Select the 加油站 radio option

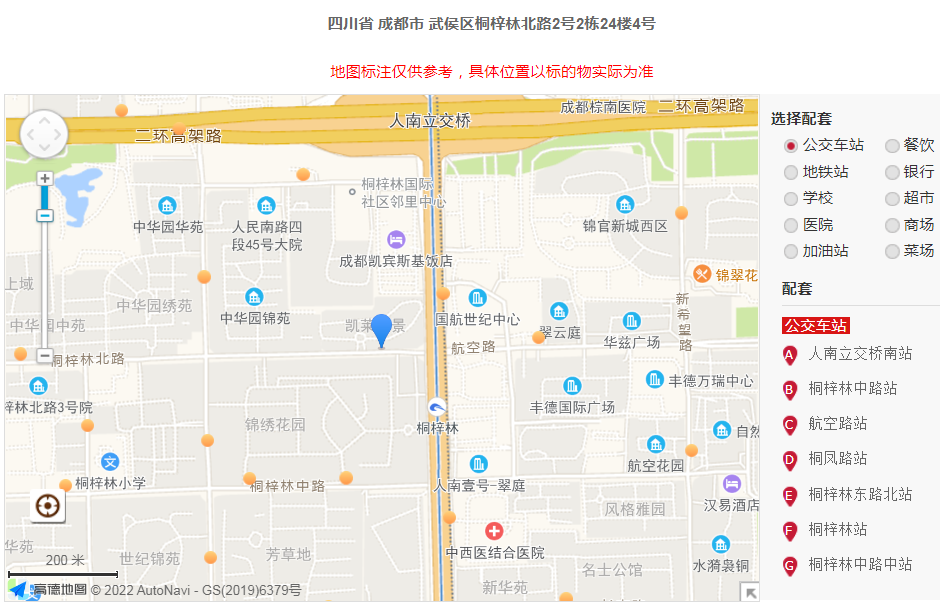[x=791, y=252]
